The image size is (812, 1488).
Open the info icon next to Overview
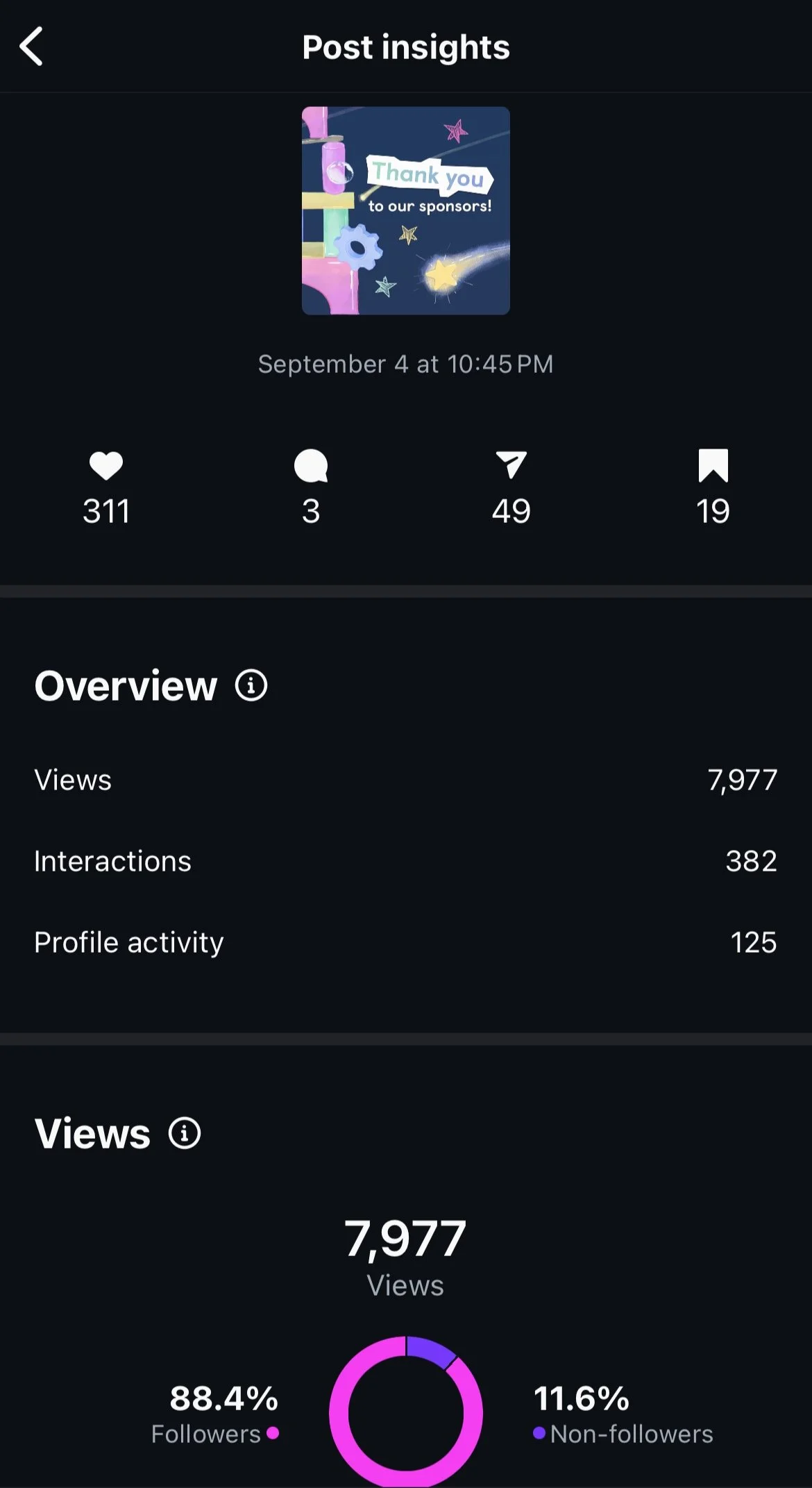click(251, 685)
